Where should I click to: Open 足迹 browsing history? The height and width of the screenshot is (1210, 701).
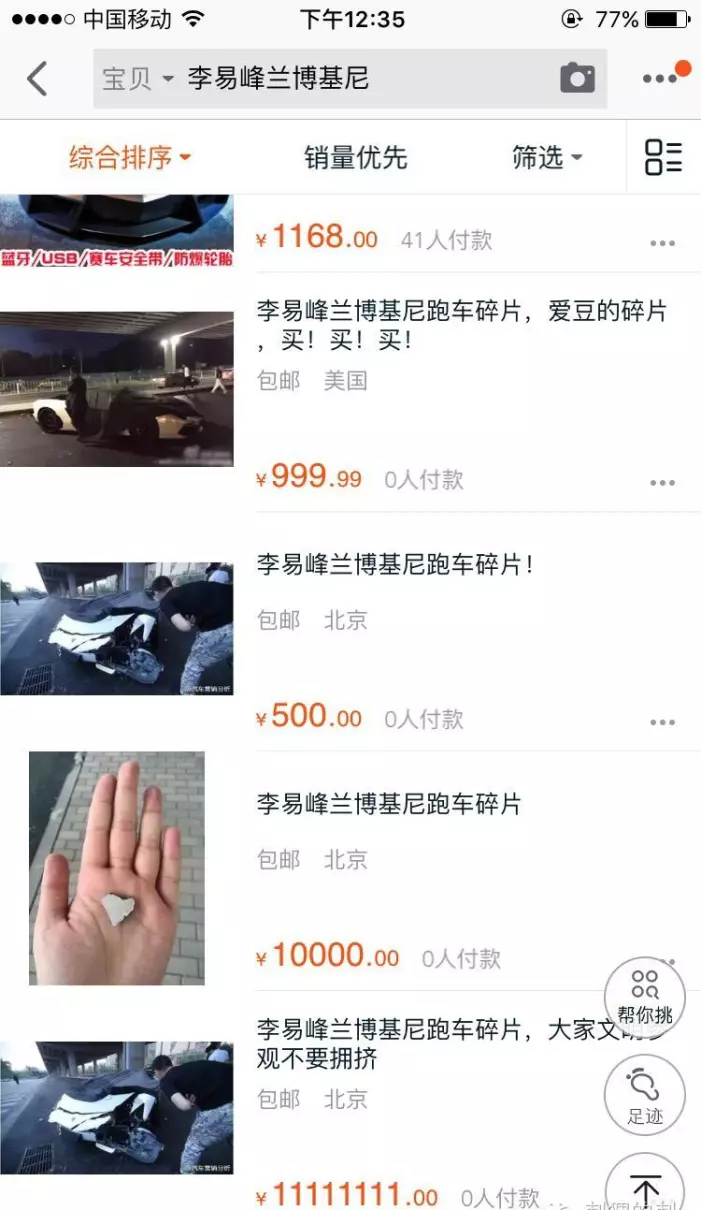645,1094
